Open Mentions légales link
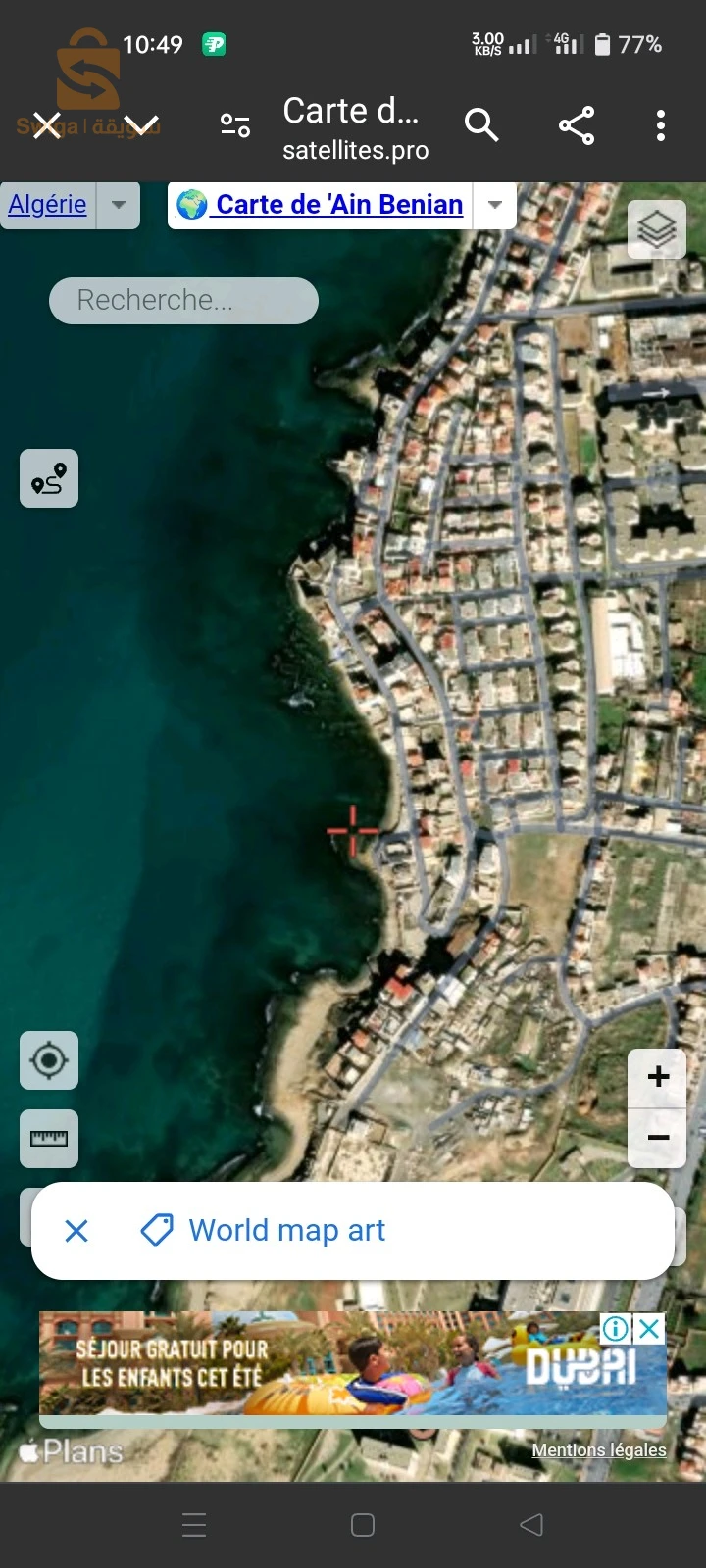 tap(598, 1449)
